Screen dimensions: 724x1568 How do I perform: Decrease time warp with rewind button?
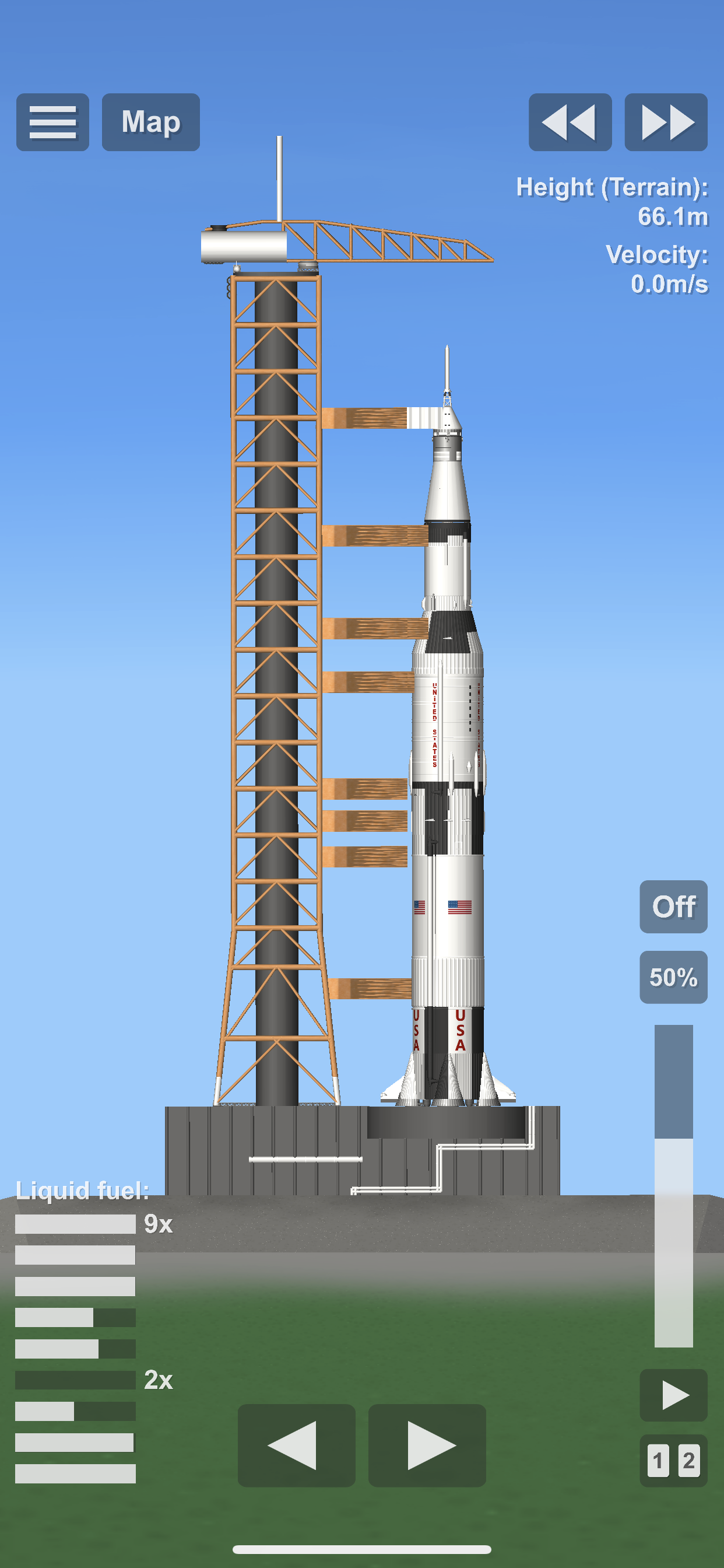(x=570, y=123)
